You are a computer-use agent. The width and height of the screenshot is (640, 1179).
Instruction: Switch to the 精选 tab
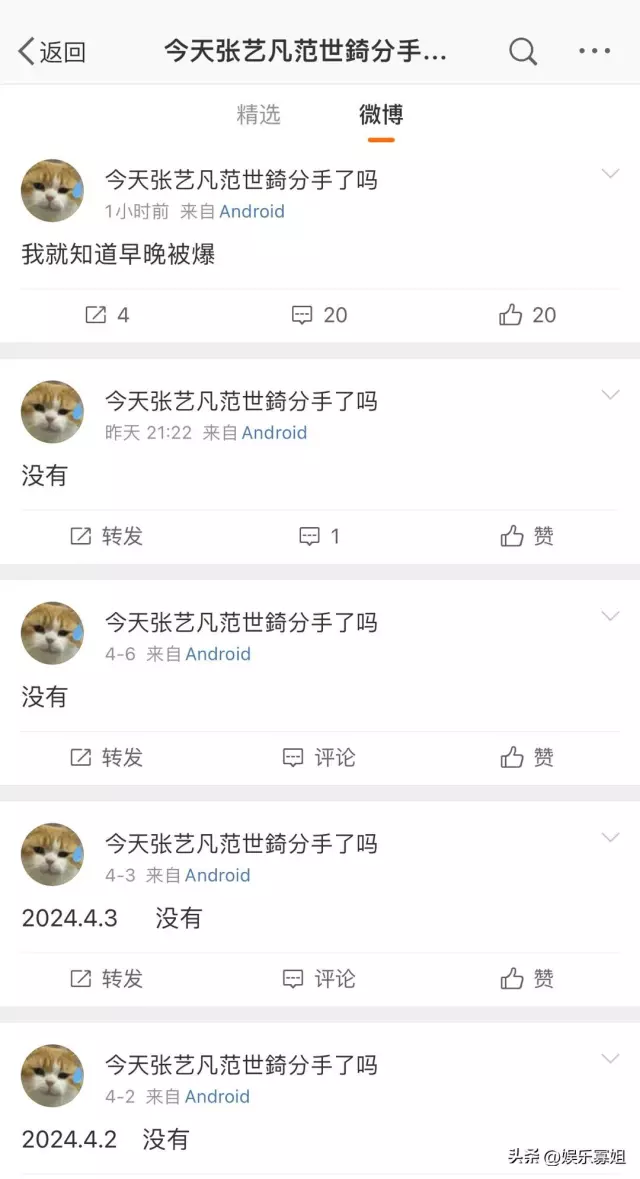(x=258, y=115)
